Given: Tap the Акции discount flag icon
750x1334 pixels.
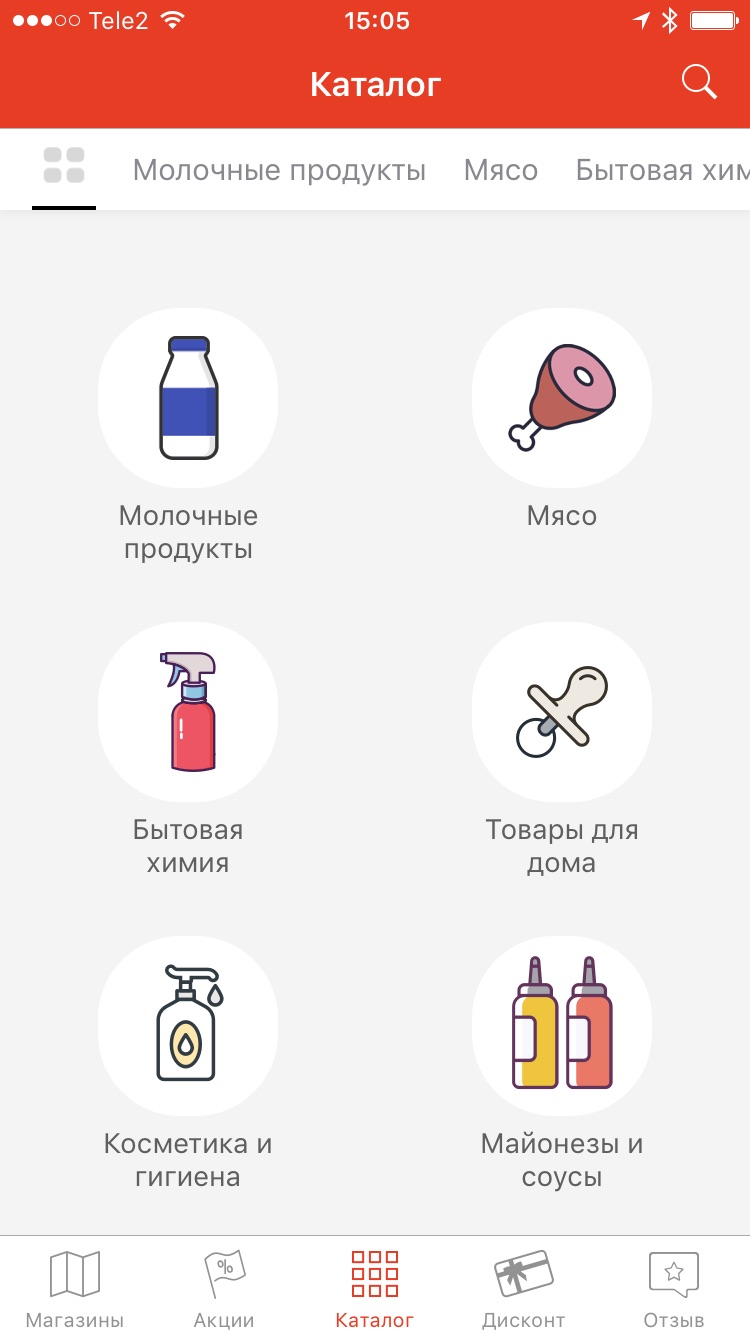Looking at the screenshot, I should (x=224, y=1272).
